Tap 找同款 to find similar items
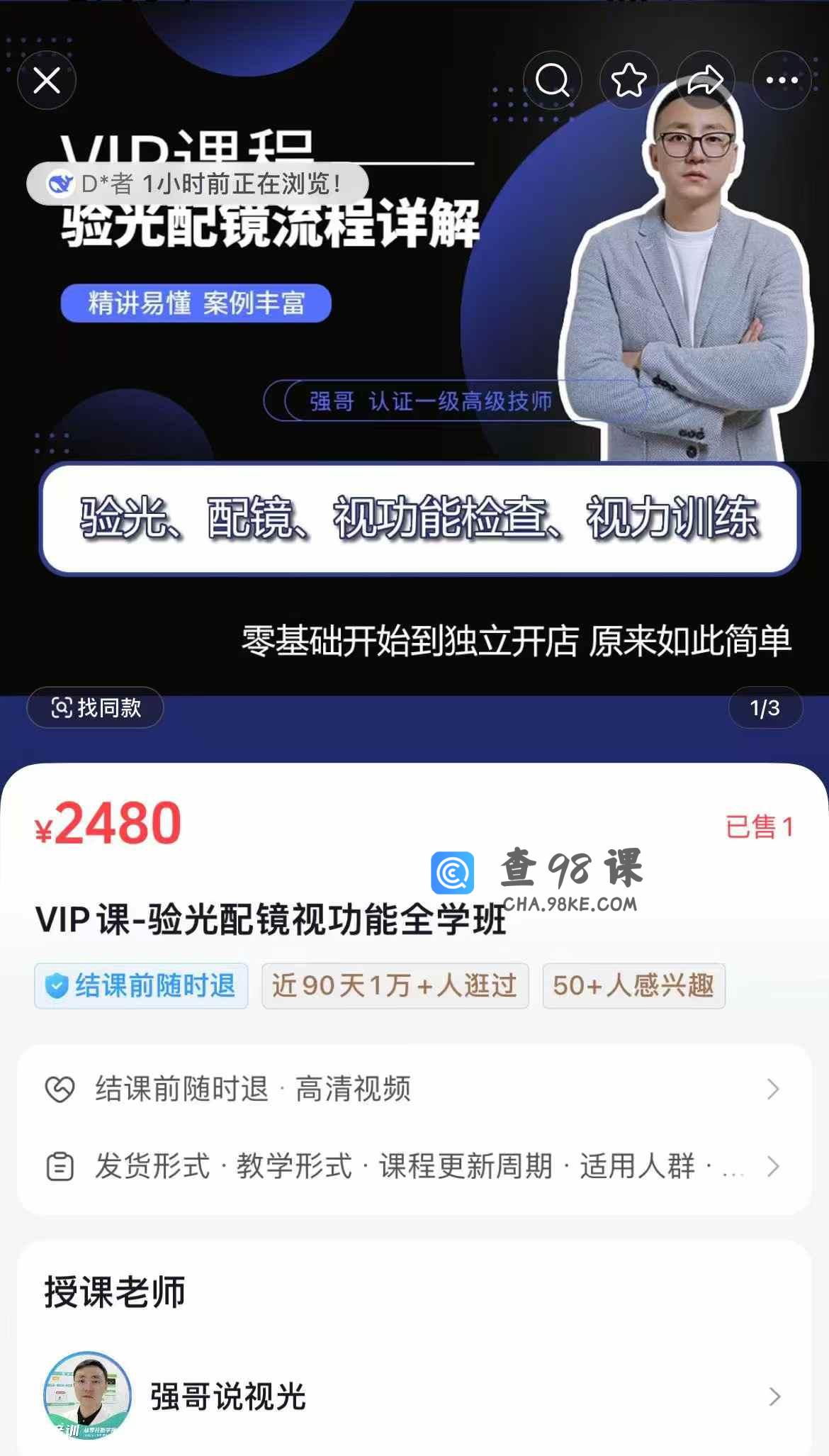829x1456 pixels. pos(96,707)
